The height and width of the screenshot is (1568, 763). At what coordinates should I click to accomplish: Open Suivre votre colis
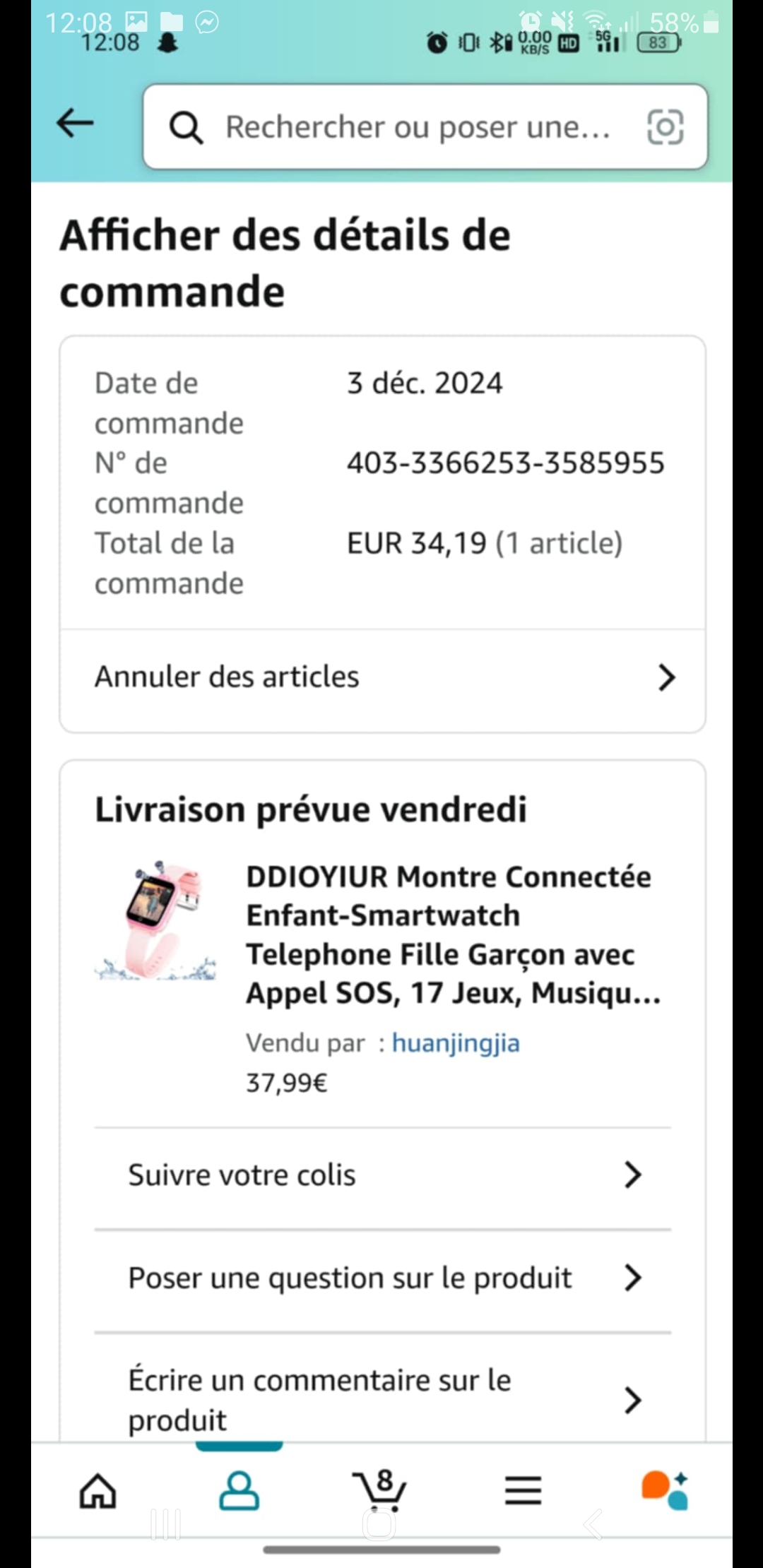tap(382, 1175)
